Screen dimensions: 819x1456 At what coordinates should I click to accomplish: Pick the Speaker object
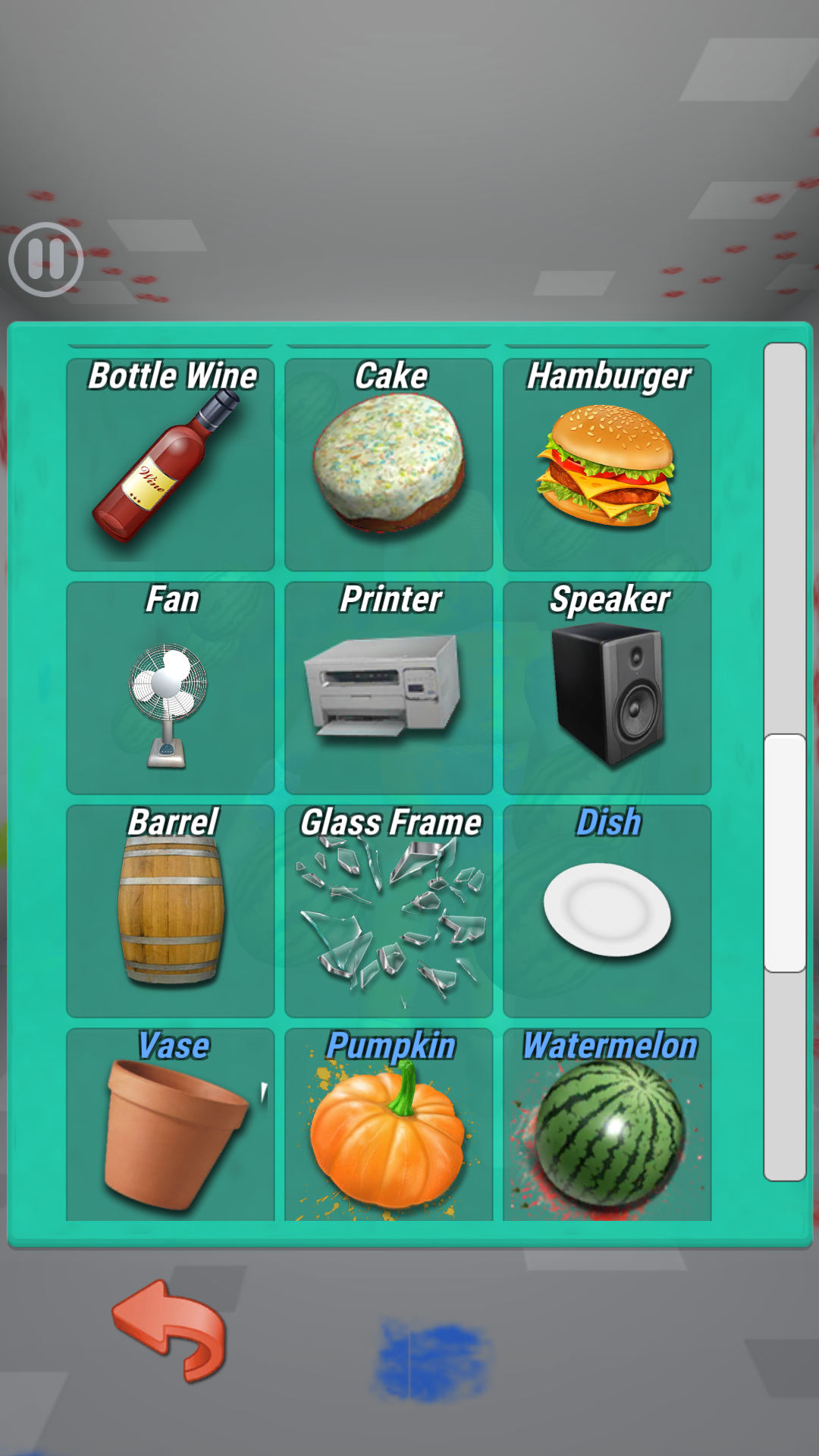[607, 688]
